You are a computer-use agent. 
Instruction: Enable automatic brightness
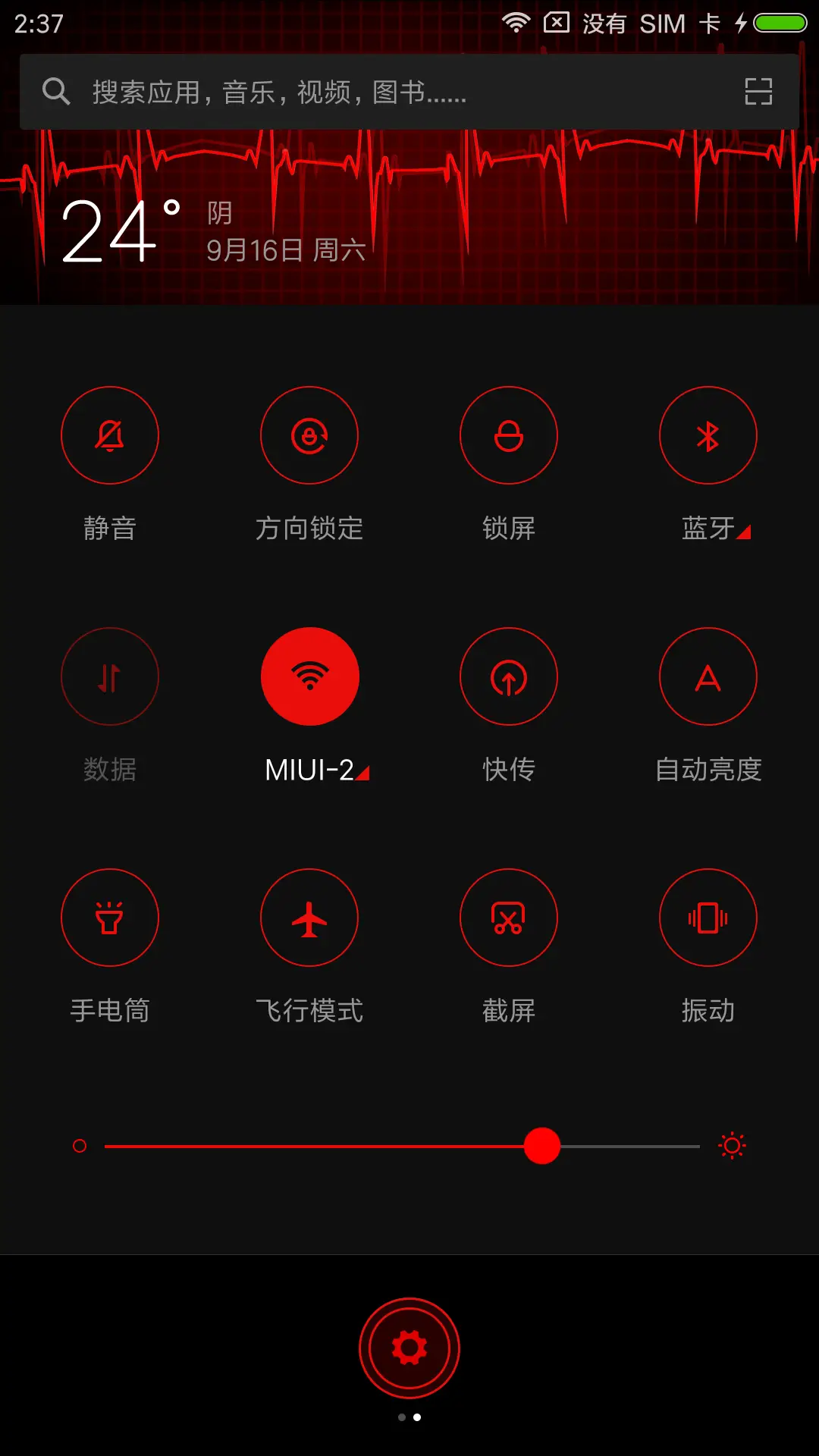pyautogui.click(x=708, y=676)
